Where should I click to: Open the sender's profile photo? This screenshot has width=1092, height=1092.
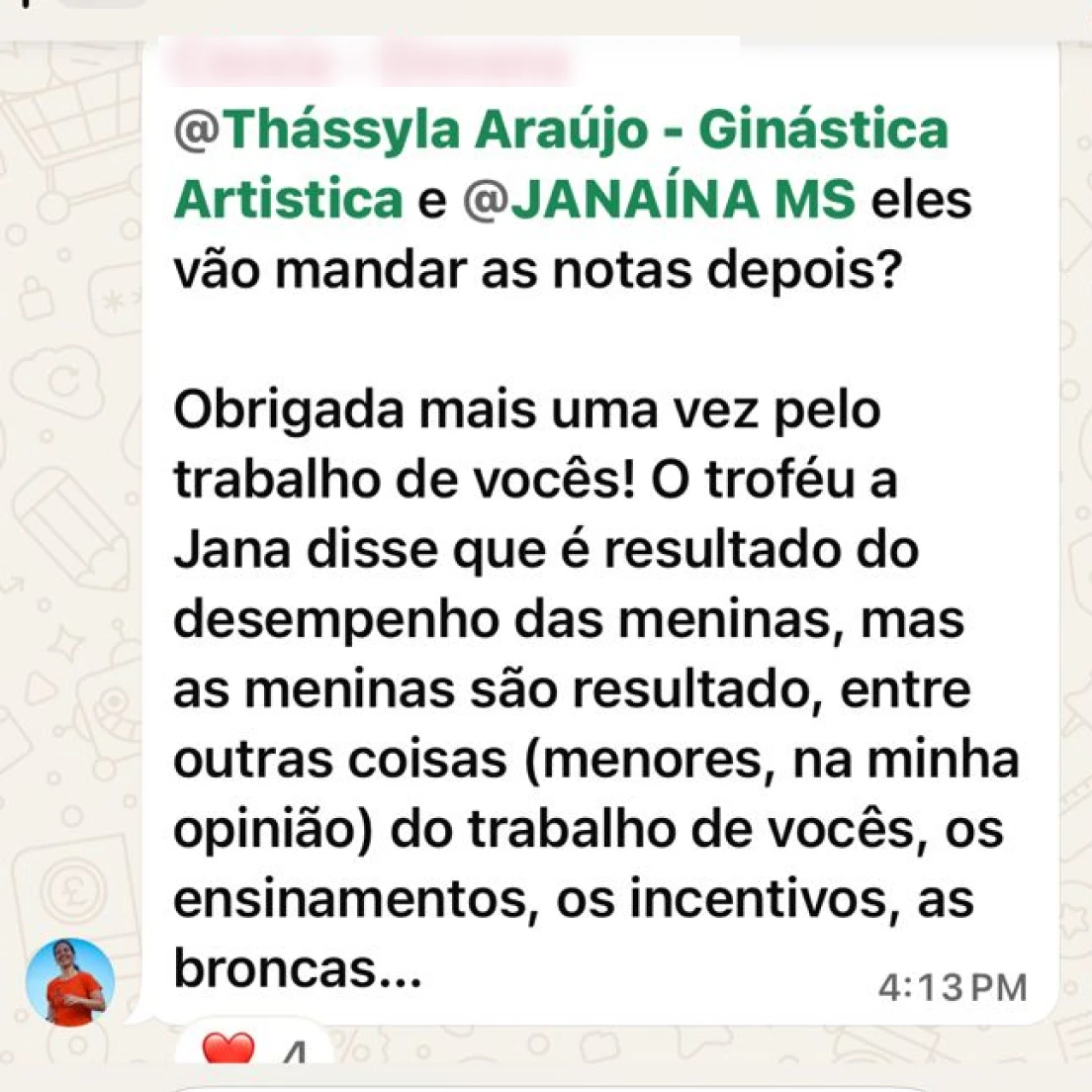tap(70, 981)
